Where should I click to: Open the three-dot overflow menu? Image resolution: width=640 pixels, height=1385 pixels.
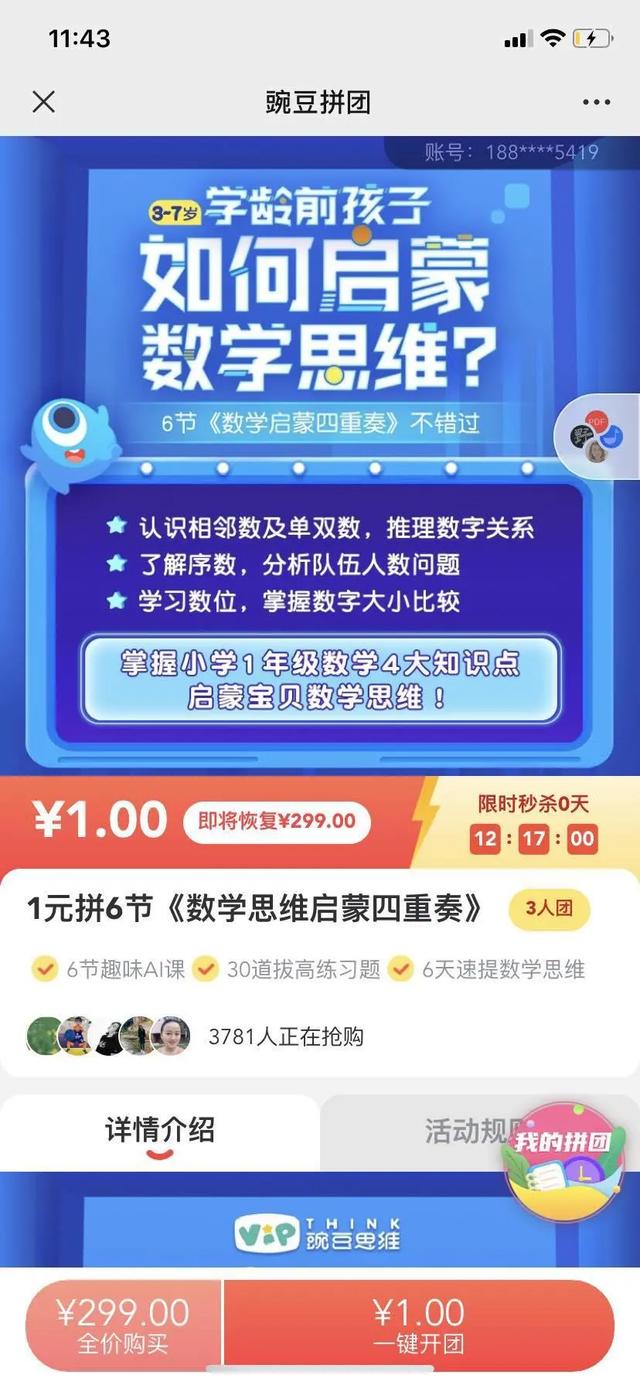(x=596, y=102)
